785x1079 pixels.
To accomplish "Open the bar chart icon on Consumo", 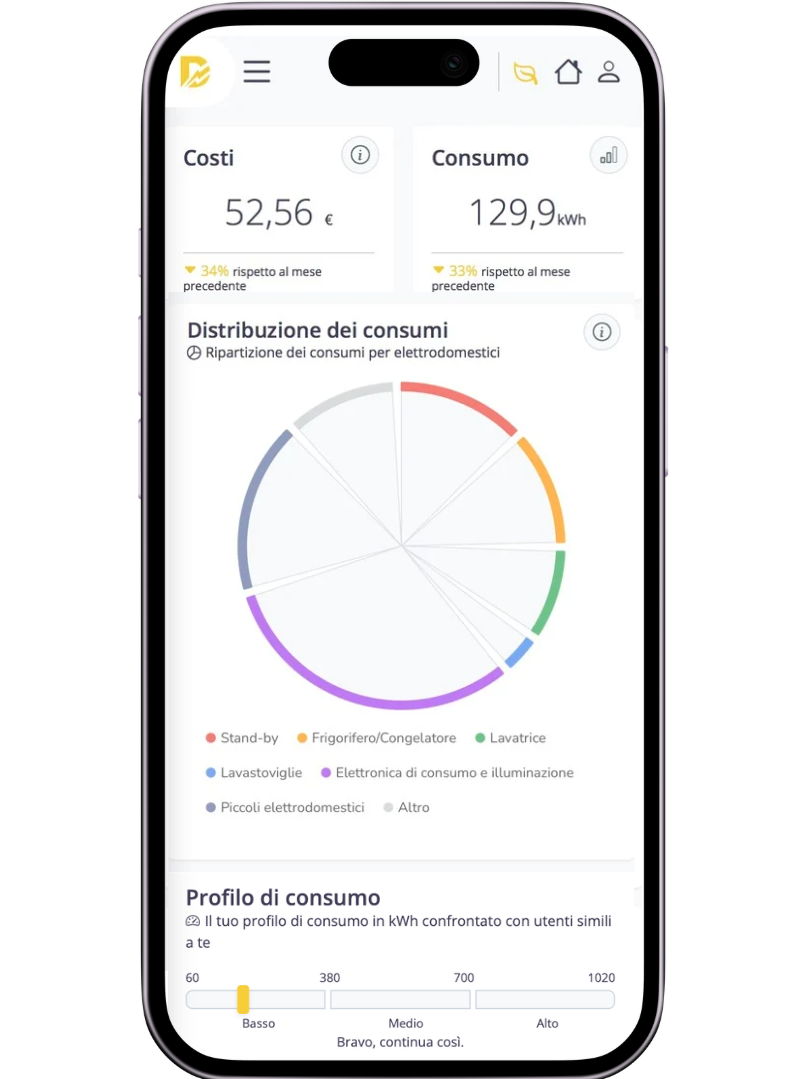I will point(608,155).
